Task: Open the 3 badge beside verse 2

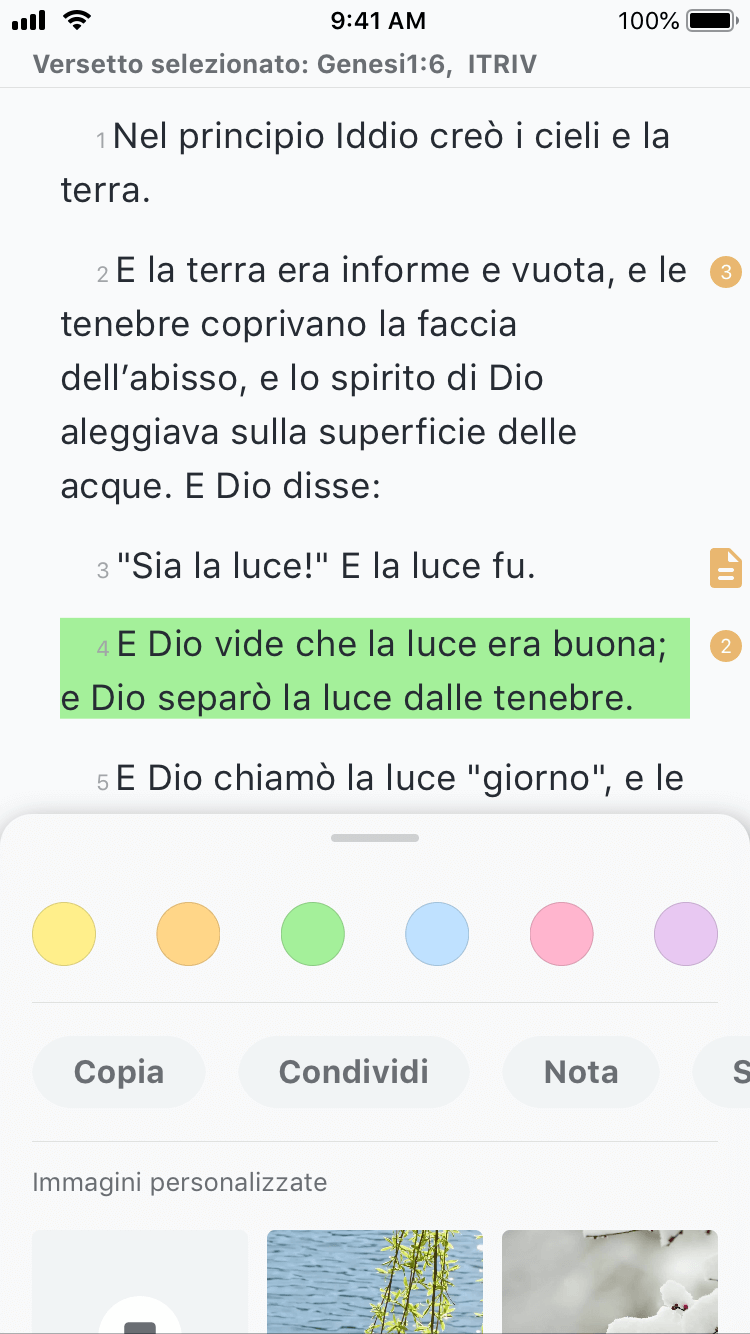Action: [x=726, y=271]
